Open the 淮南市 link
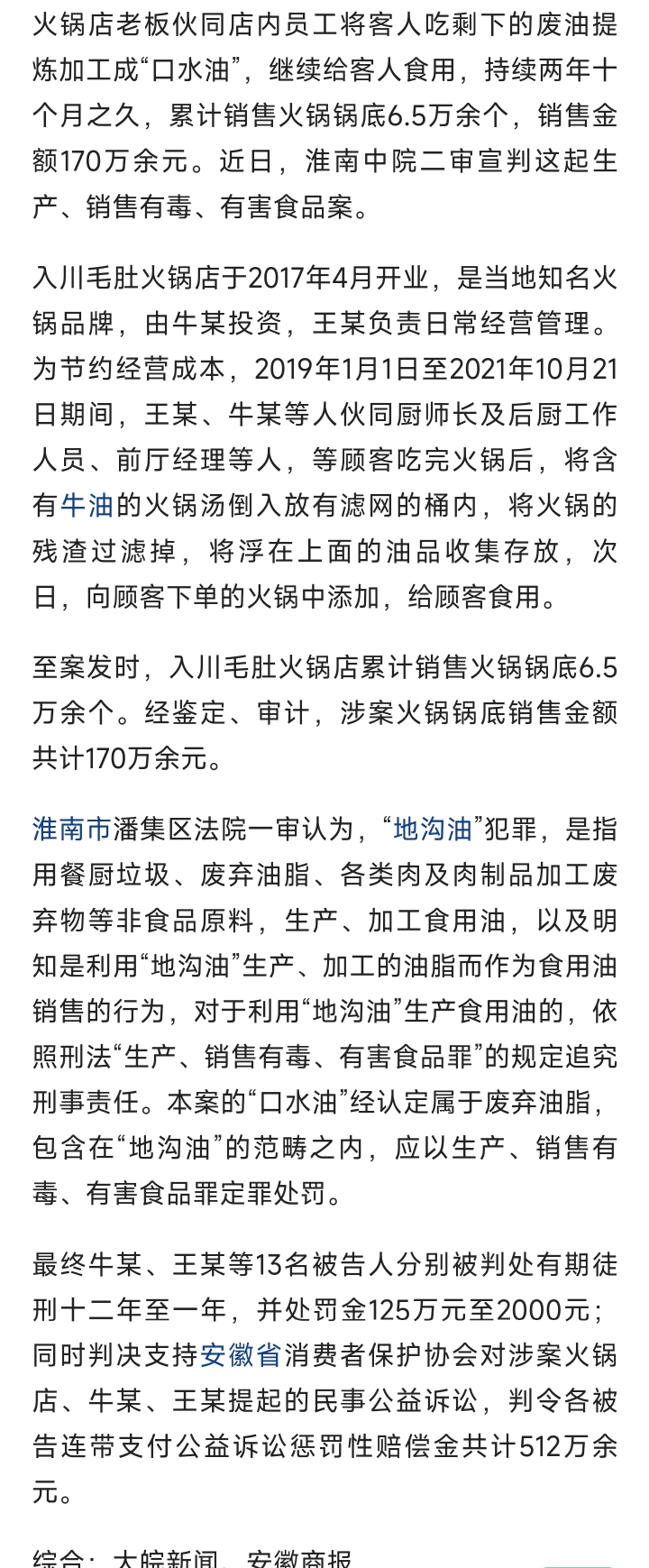Viewport: 649px width, 1568px height. (72, 828)
